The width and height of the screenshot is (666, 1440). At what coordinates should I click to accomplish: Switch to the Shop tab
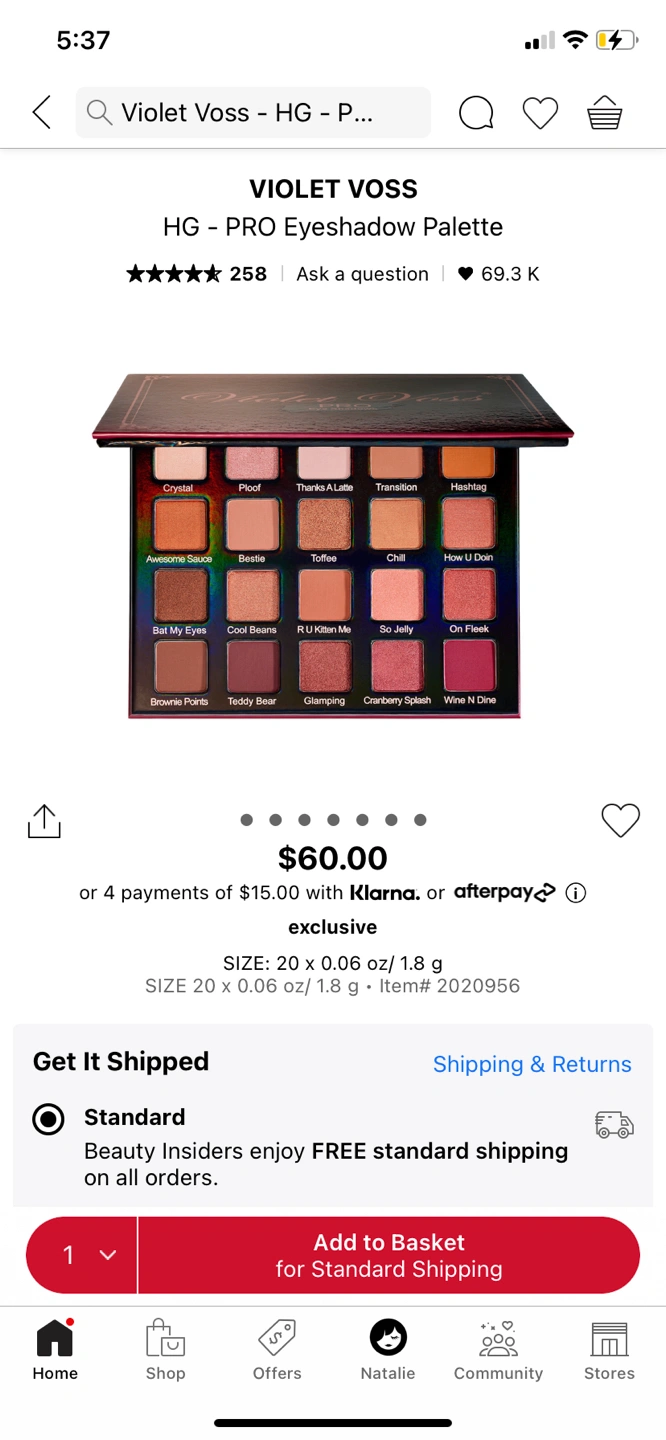point(165,1350)
